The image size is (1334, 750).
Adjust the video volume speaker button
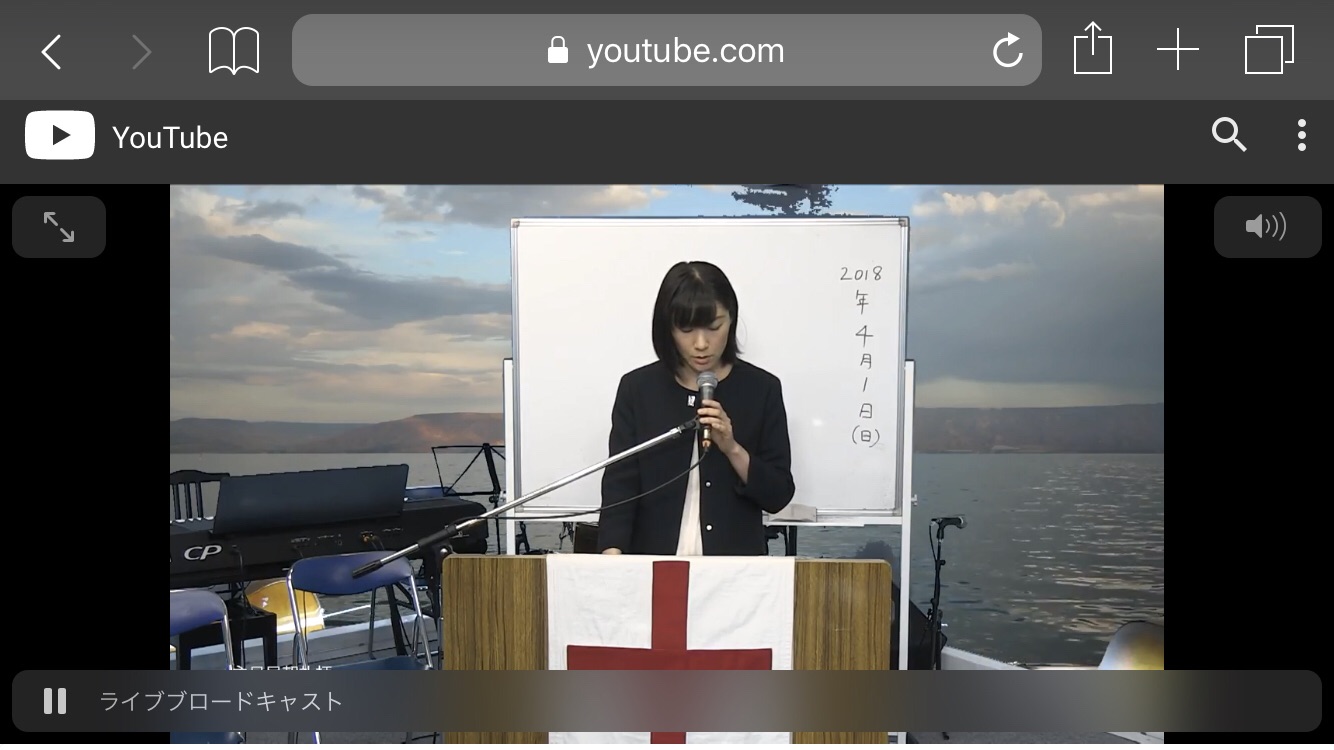click(1267, 227)
